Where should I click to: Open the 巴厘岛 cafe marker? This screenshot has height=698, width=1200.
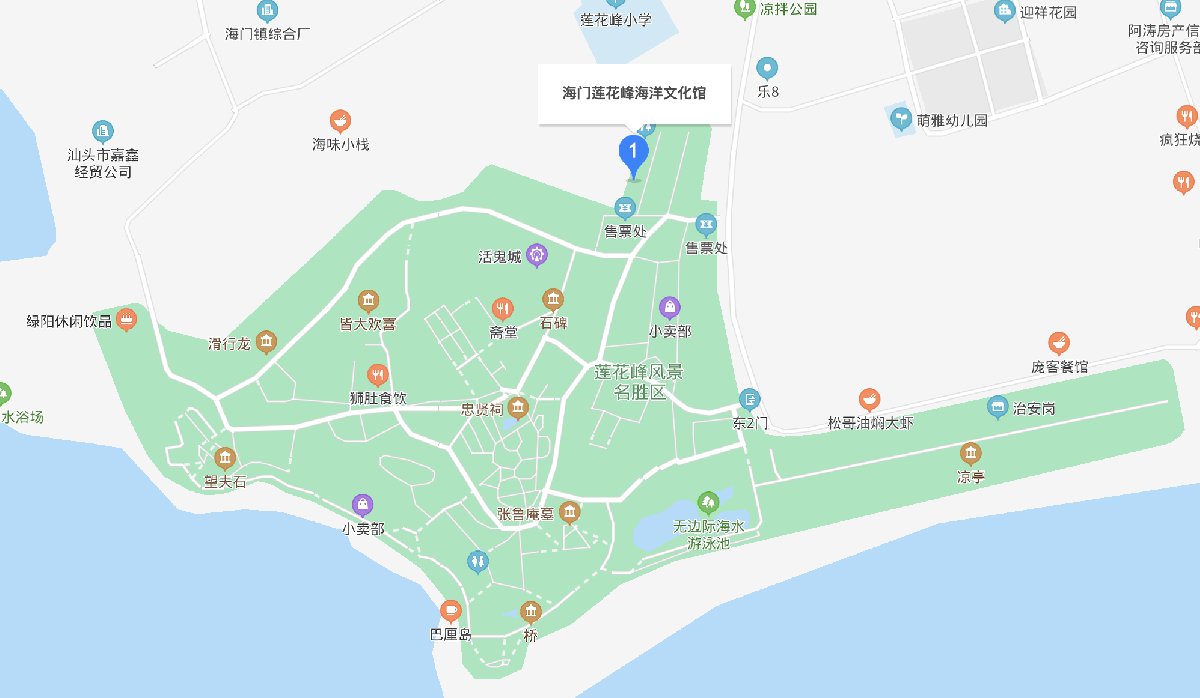[x=450, y=610]
